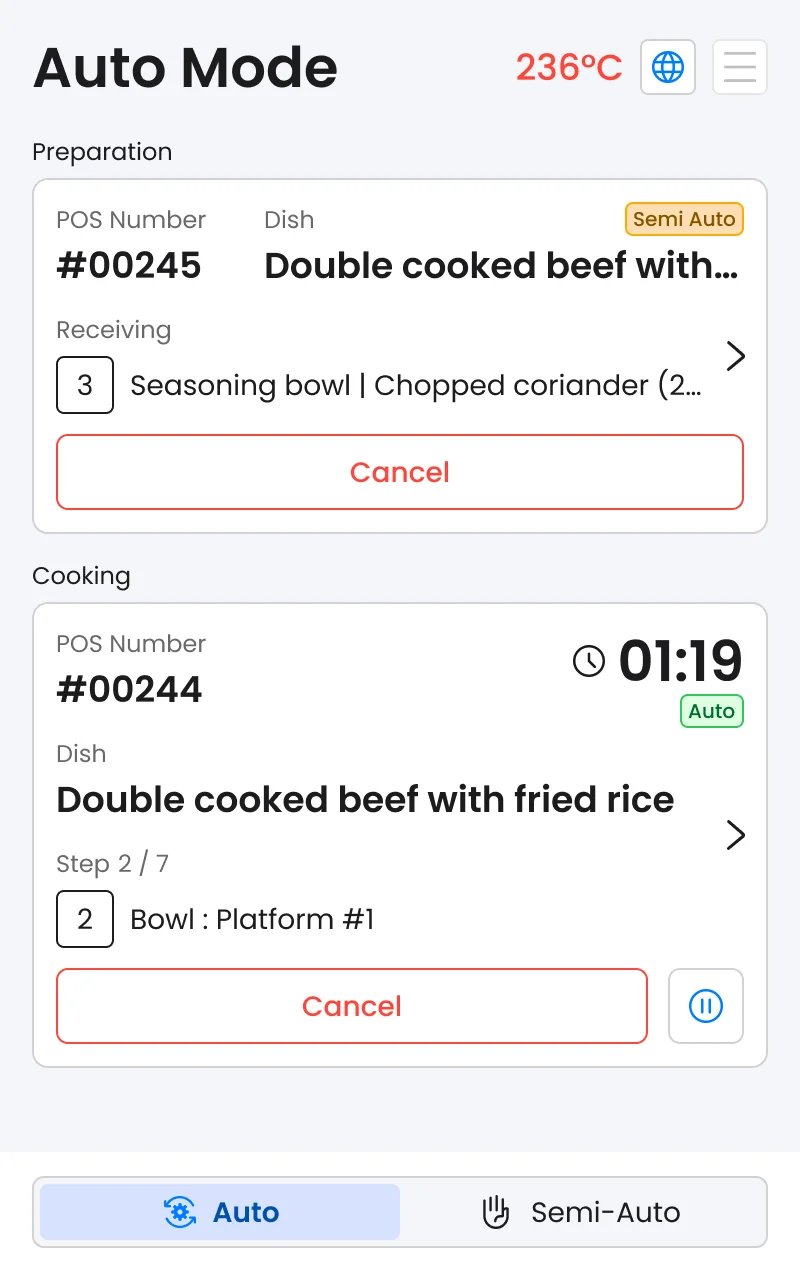Screen dimensions: 800x1280
Task: Open details of order #00245
Action: [x=736, y=356]
